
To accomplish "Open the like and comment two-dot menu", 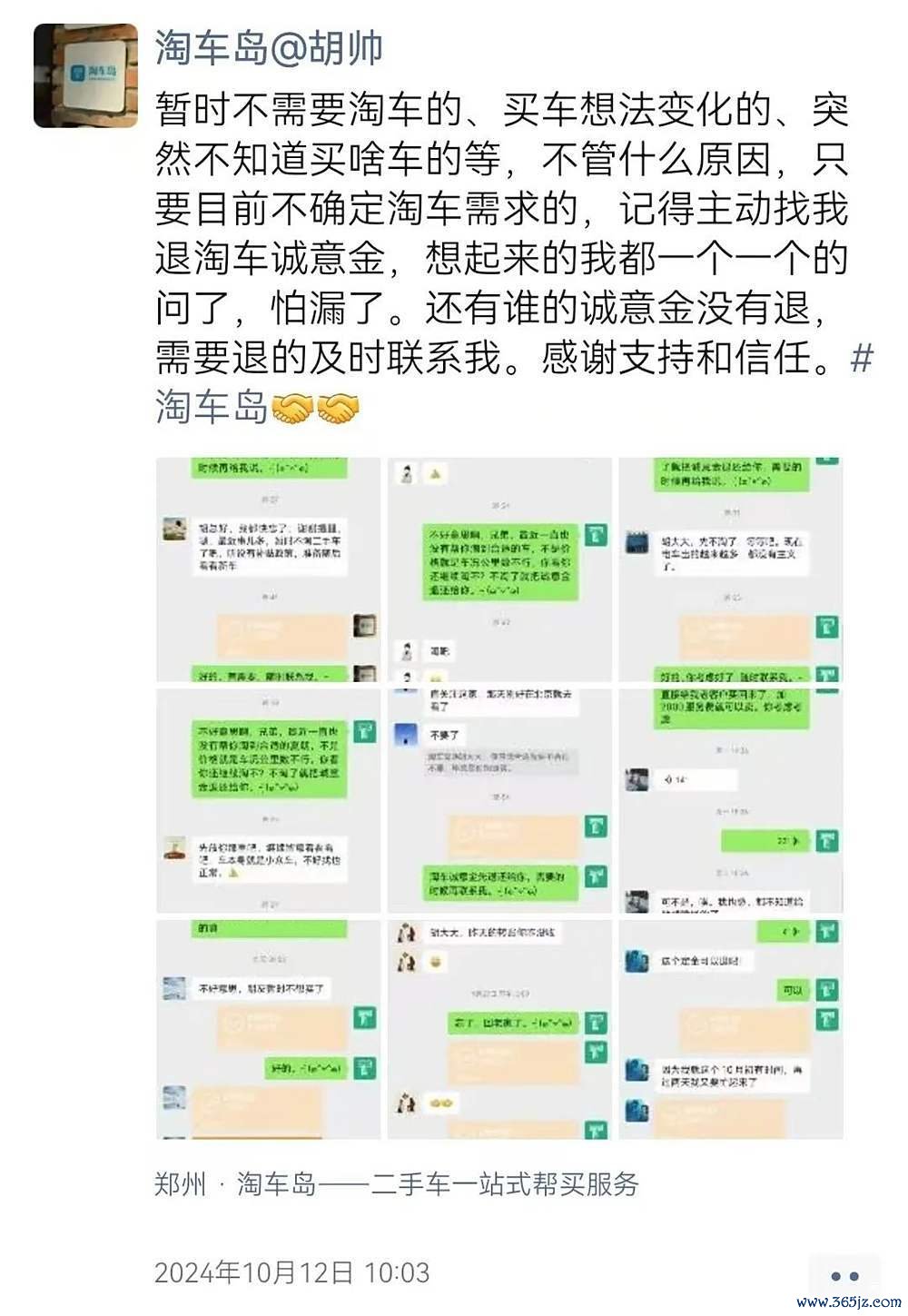I will [x=844, y=1275].
